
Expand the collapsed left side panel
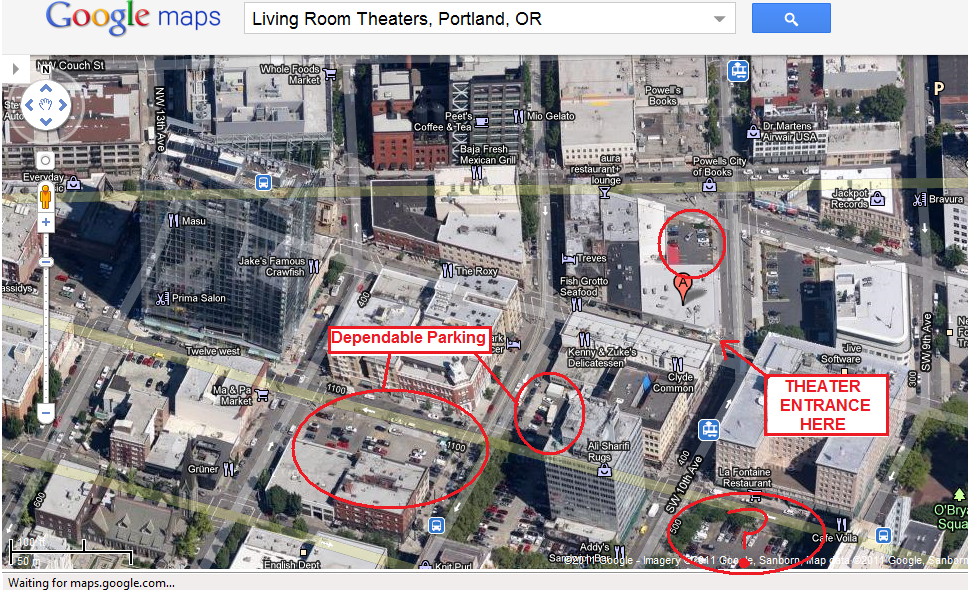tap(16, 69)
